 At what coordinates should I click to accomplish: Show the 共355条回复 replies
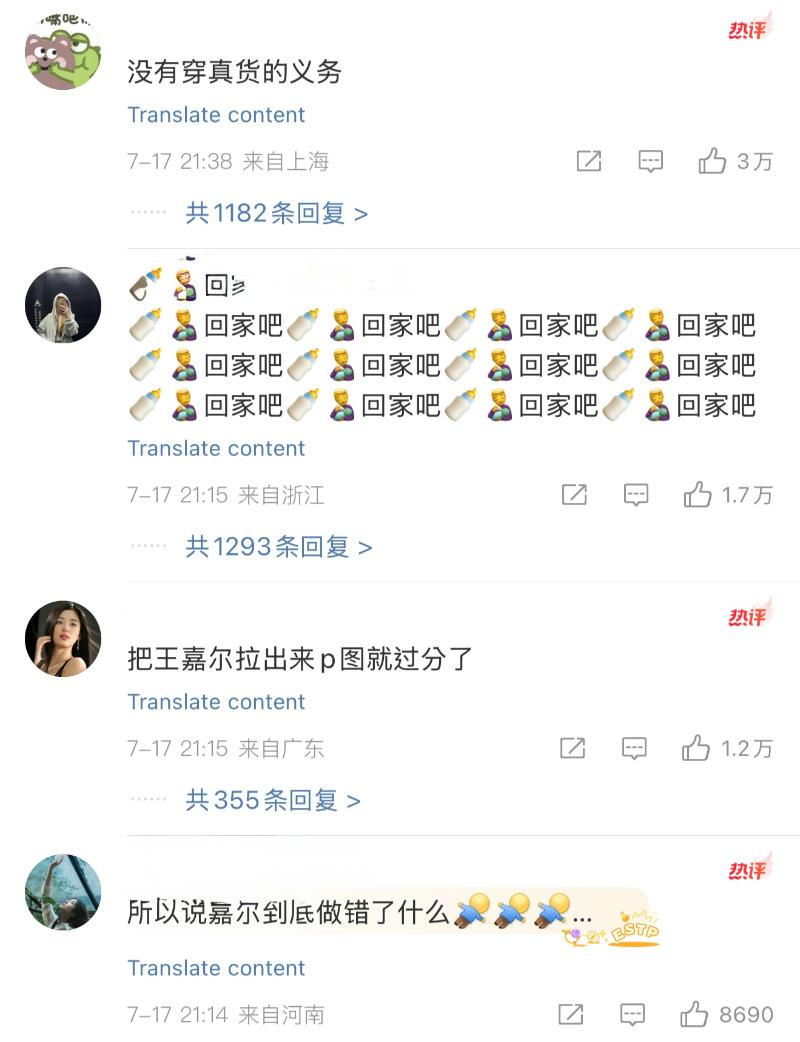tap(273, 800)
